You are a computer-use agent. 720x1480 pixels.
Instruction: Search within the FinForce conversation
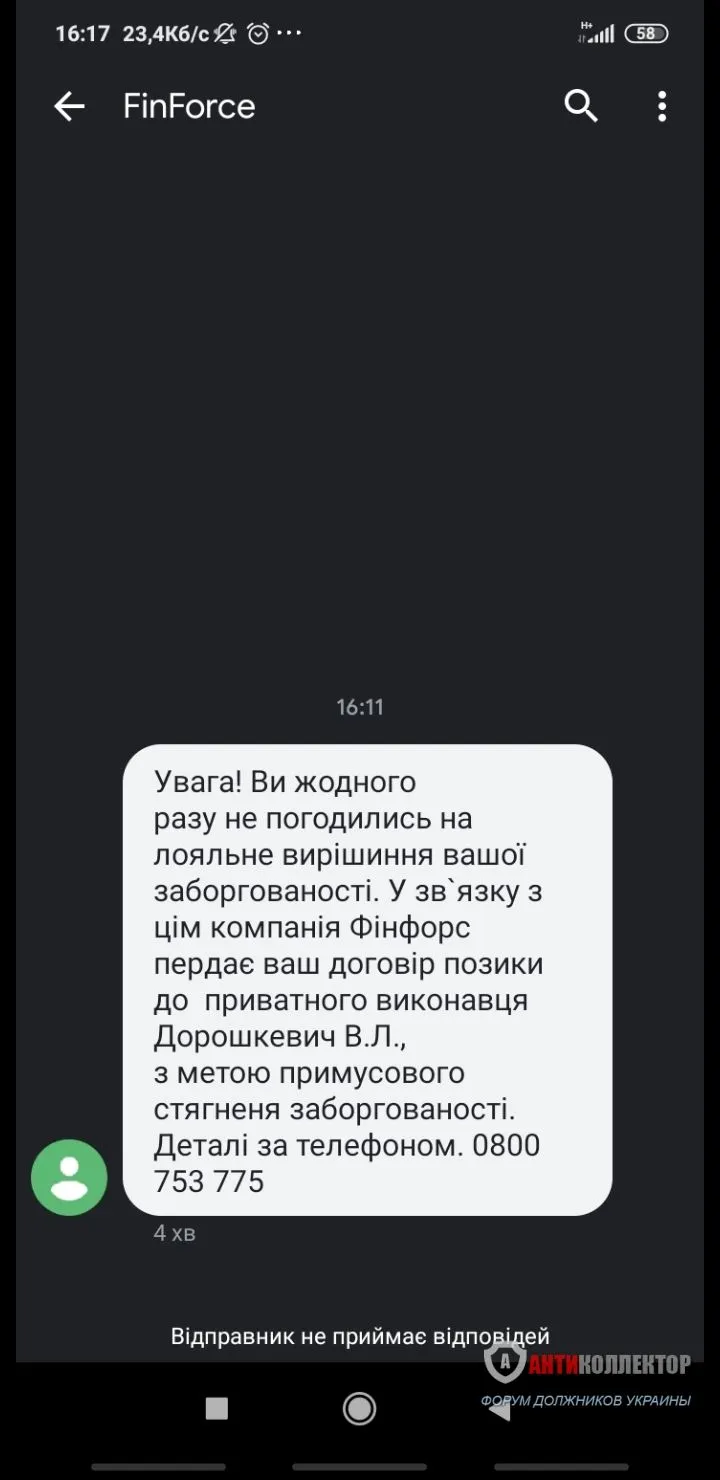[x=581, y=106]
